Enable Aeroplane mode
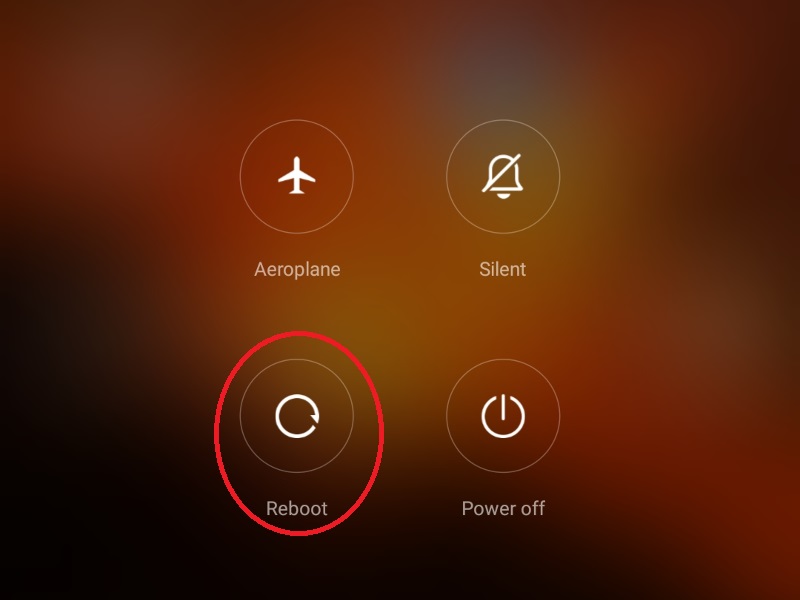800x600 pixels. (x=297, y=177)
